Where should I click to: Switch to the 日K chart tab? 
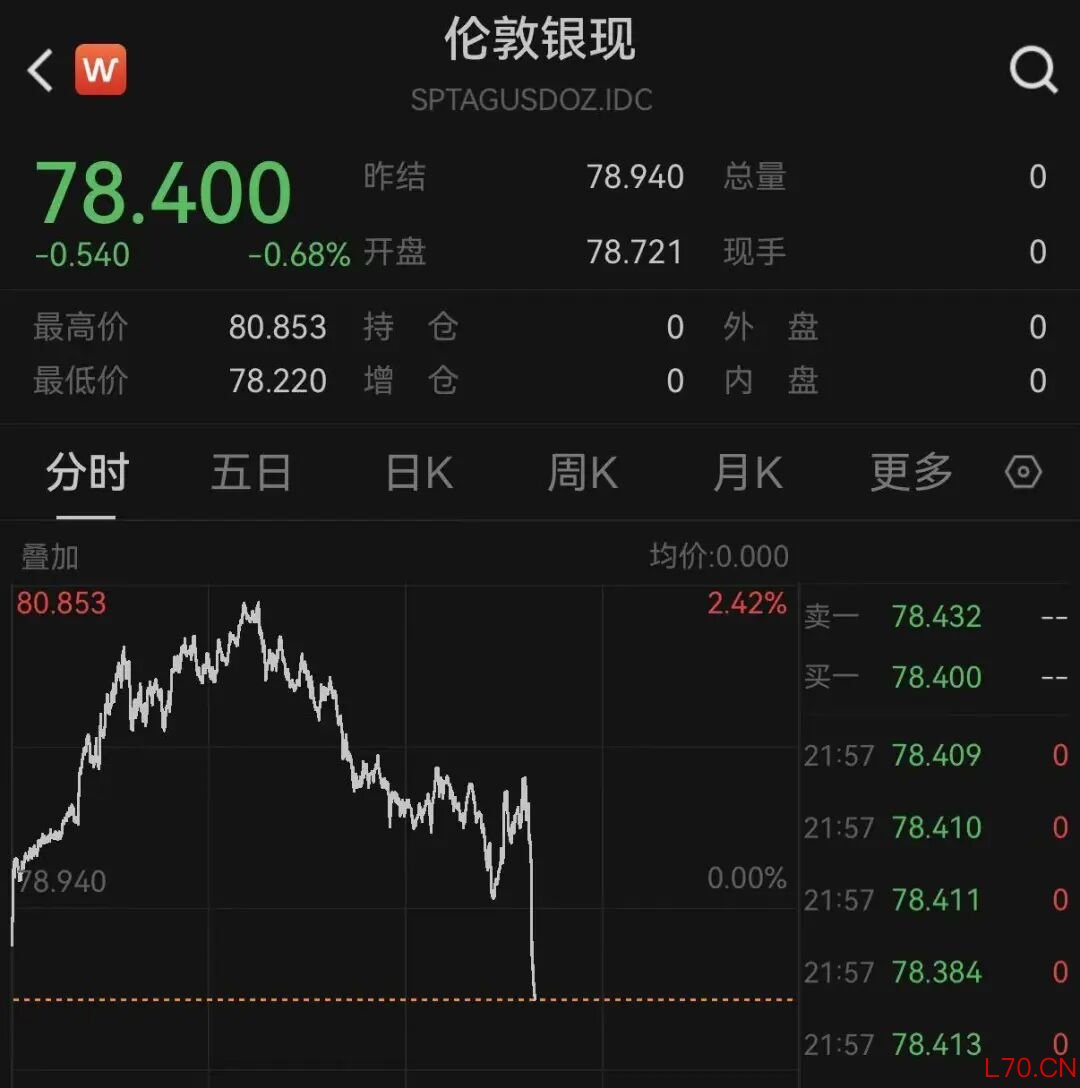419,473
